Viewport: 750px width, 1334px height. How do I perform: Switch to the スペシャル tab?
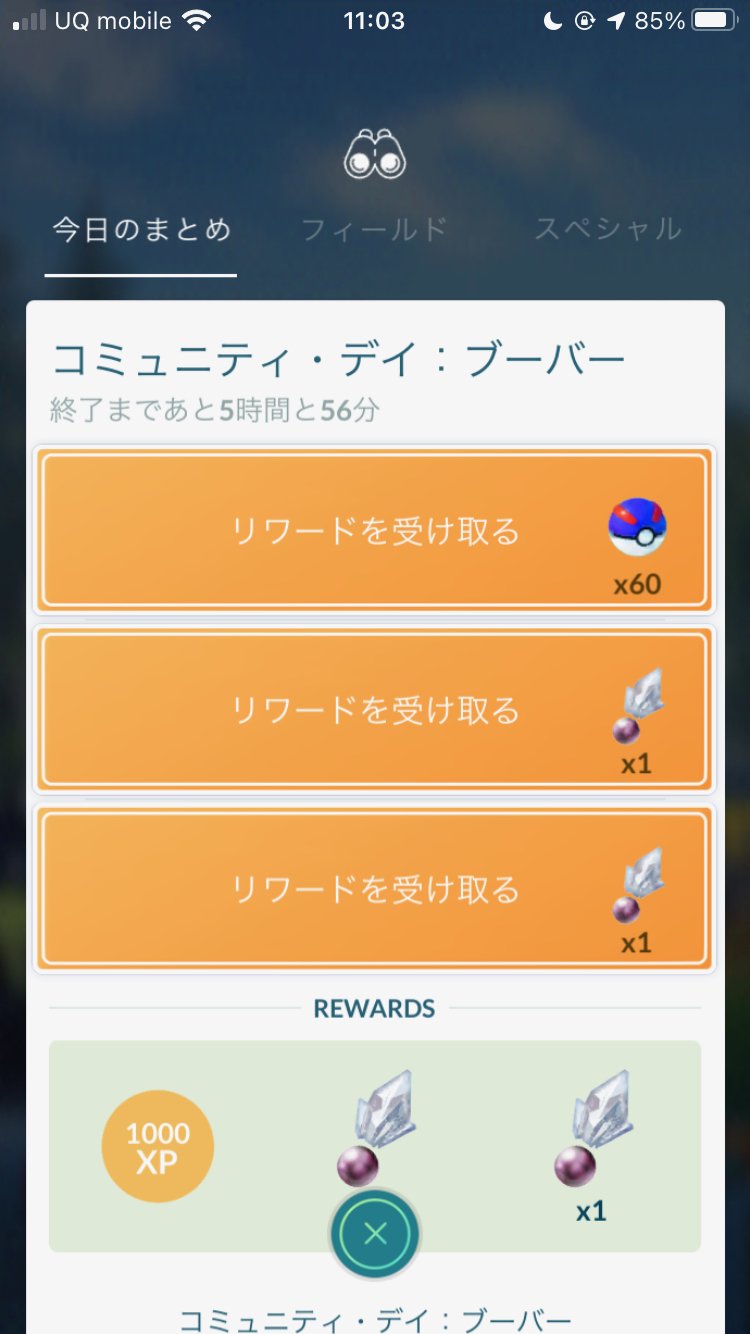608,230
